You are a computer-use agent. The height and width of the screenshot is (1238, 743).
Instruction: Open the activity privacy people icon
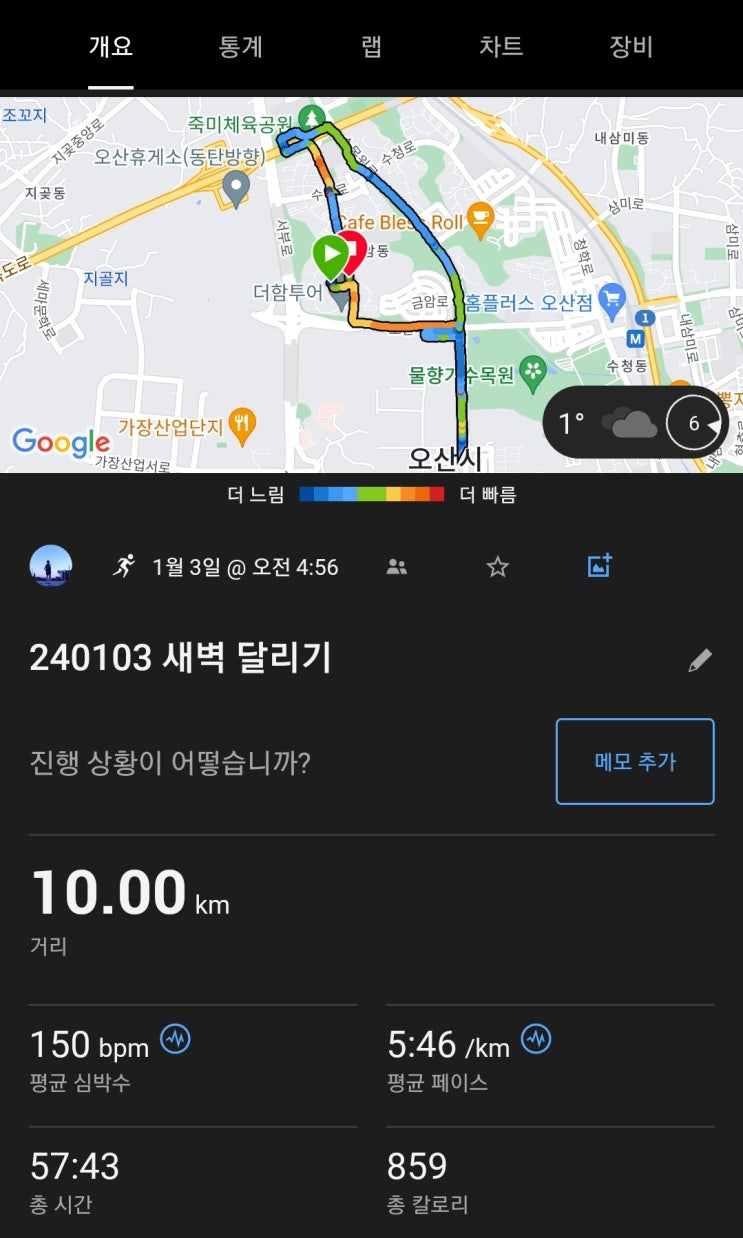tap(397, 567)
